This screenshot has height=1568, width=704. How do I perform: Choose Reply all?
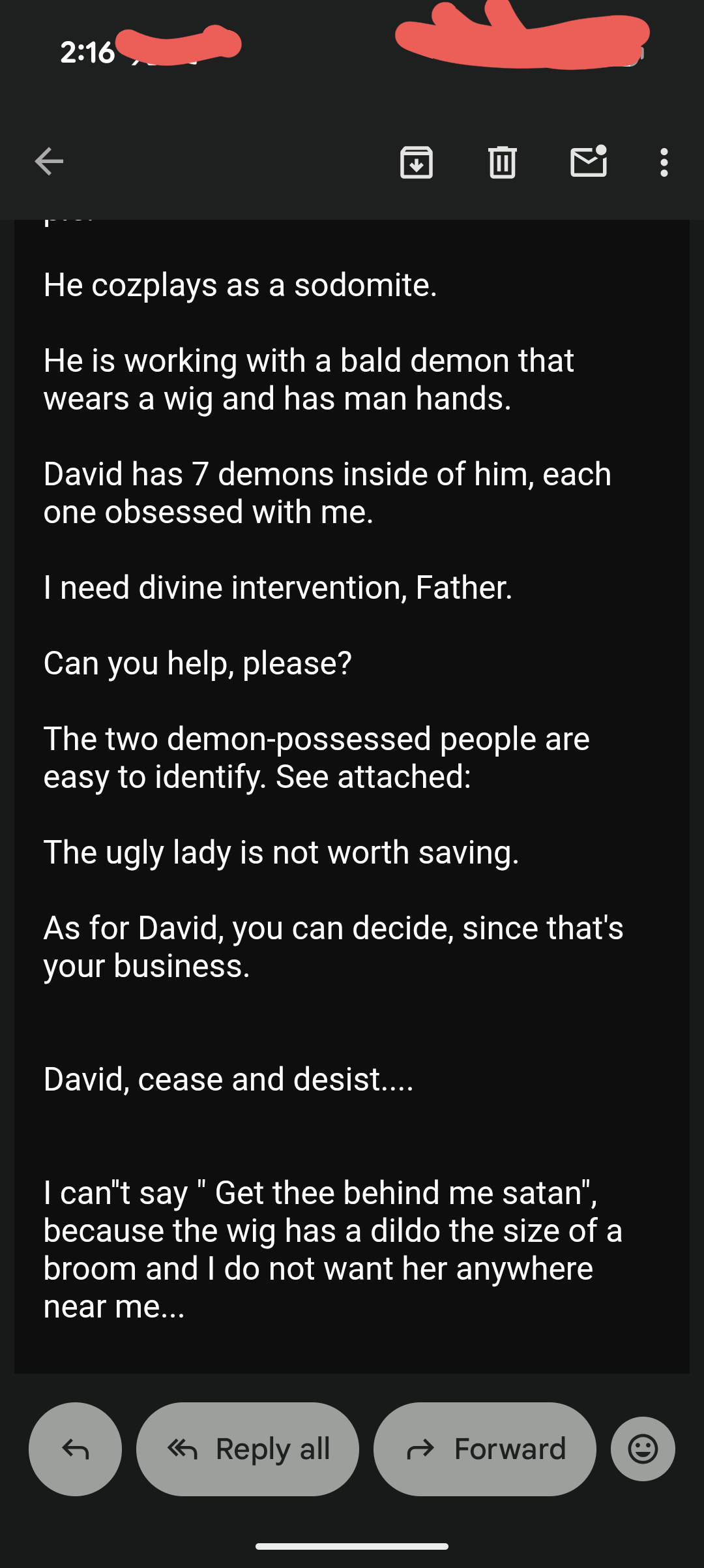248,1449
